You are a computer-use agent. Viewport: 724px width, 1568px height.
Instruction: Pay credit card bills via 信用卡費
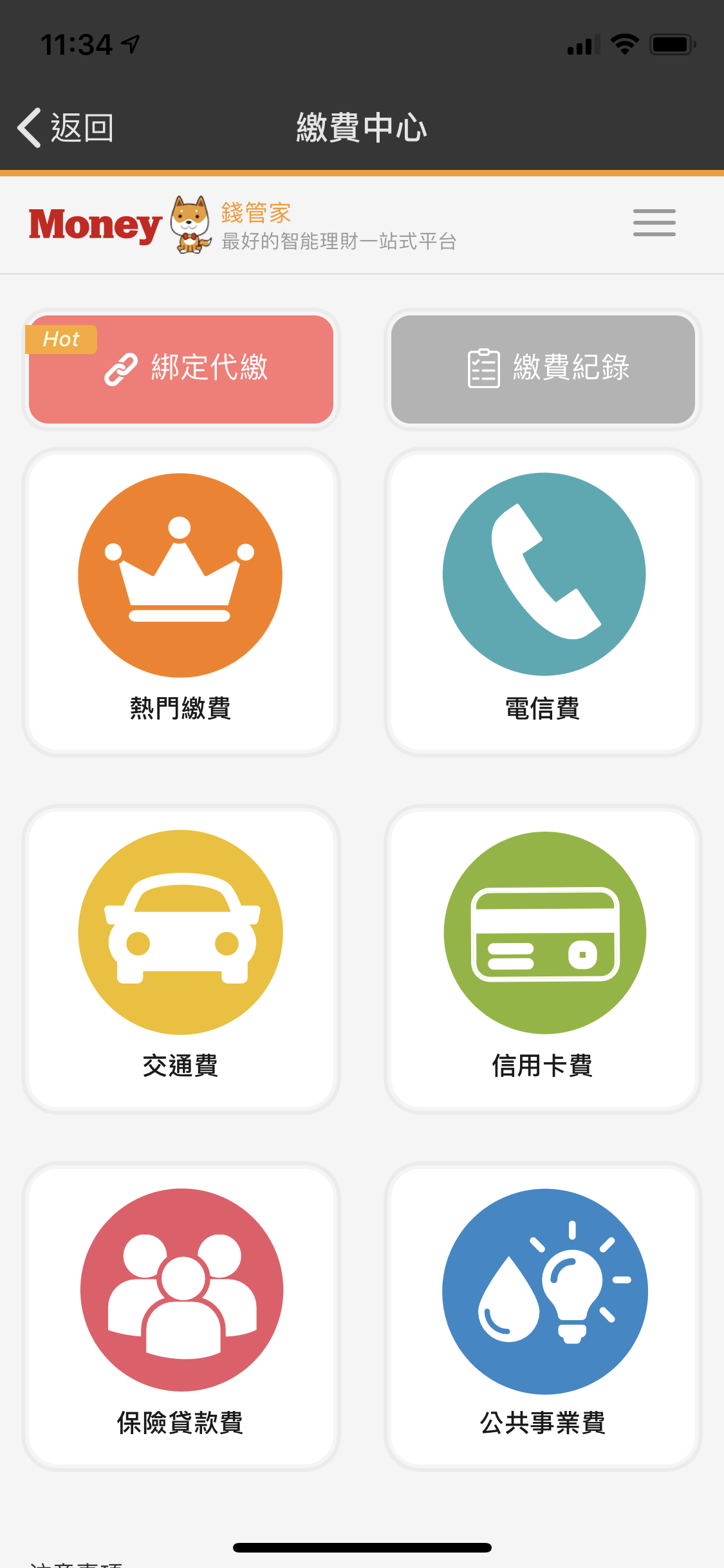coord(543,959)
